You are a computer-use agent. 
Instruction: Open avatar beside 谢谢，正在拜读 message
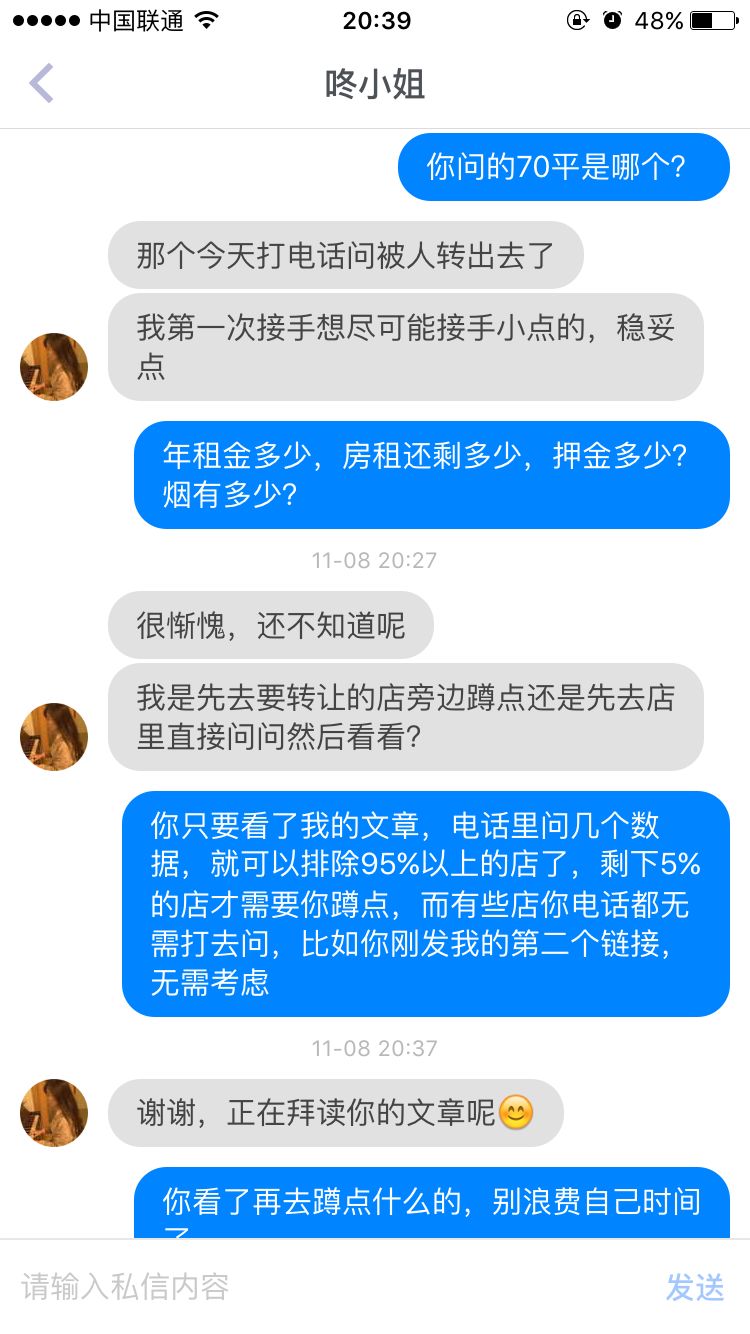pyautogui.click(x=54, y=1112)
